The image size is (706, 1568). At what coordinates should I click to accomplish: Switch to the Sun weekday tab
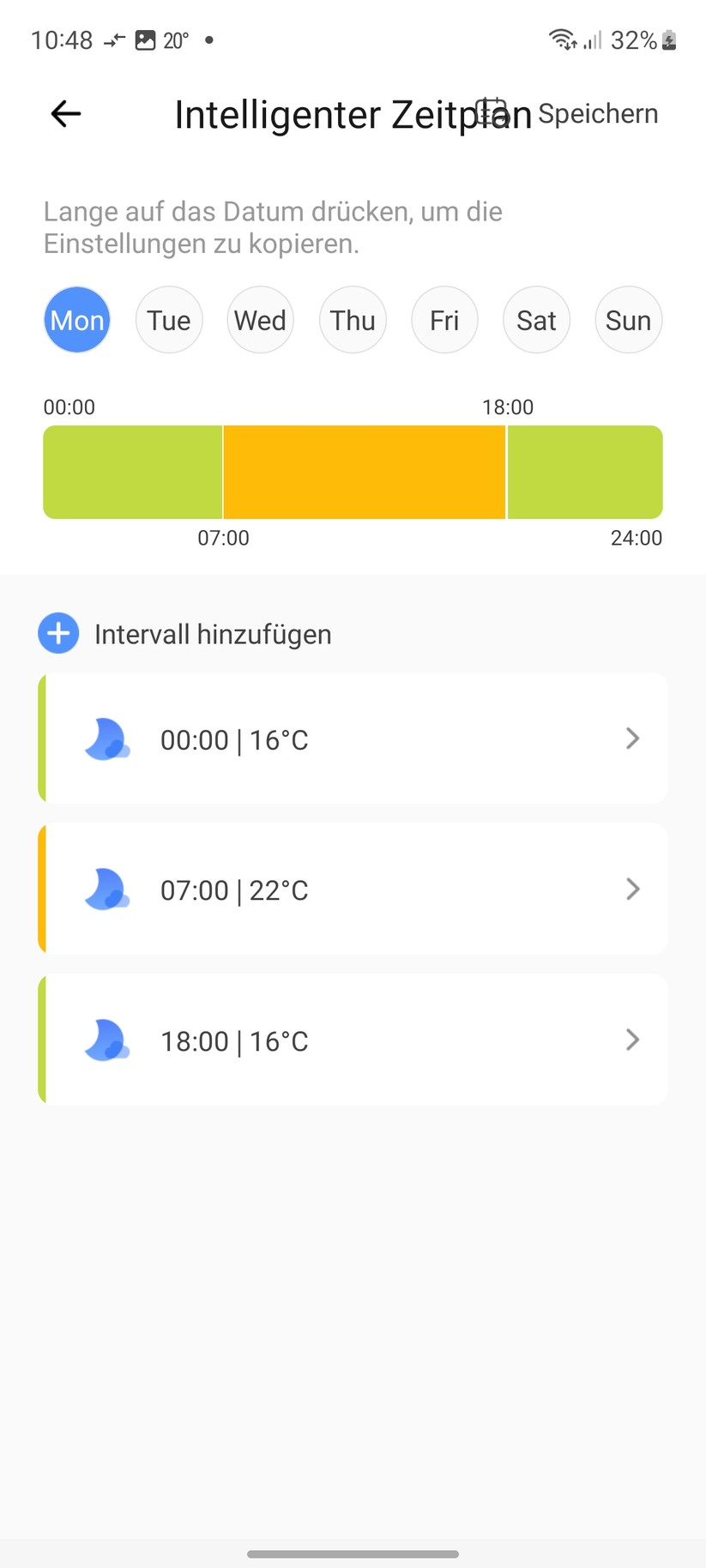tap(628, 319)
